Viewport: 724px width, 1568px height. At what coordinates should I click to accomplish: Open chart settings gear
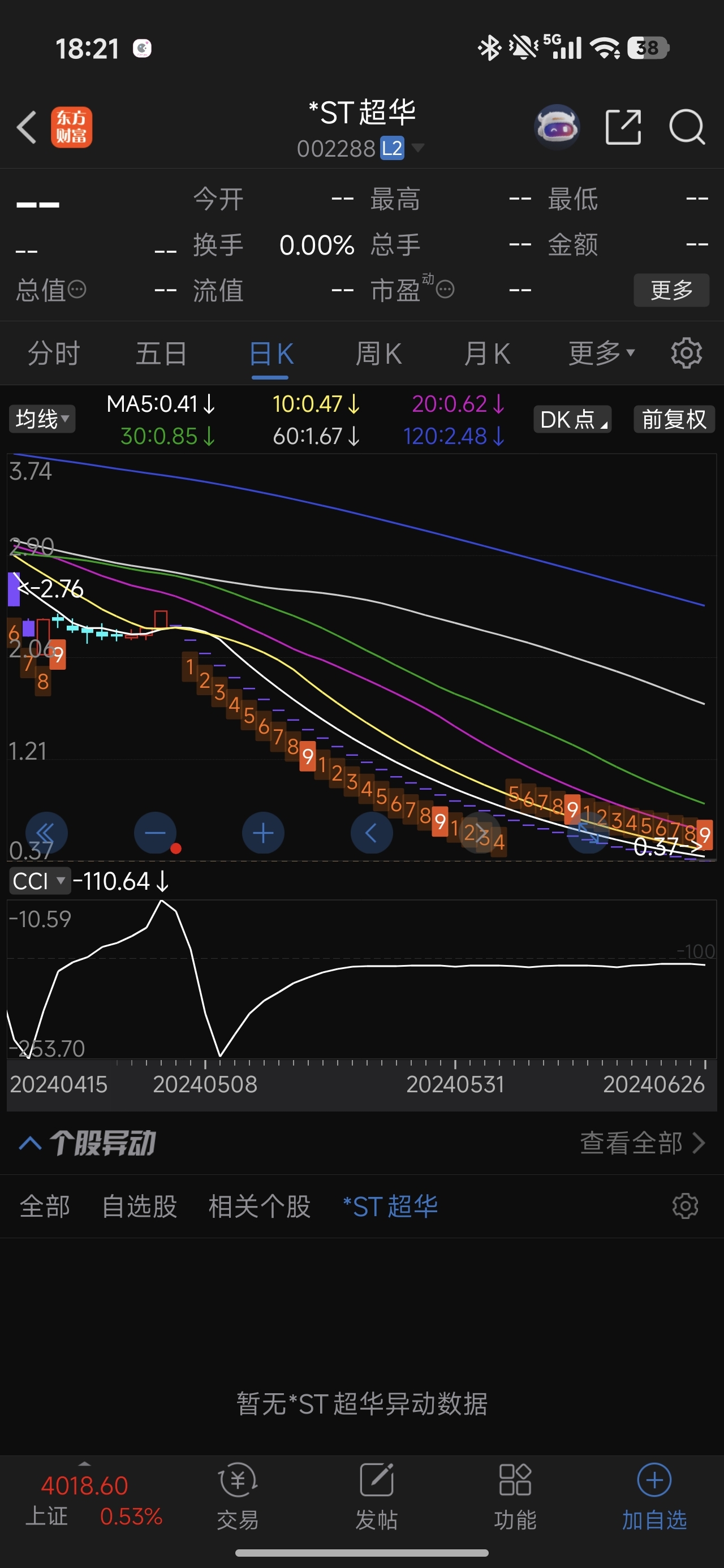[x=686, y=354]
